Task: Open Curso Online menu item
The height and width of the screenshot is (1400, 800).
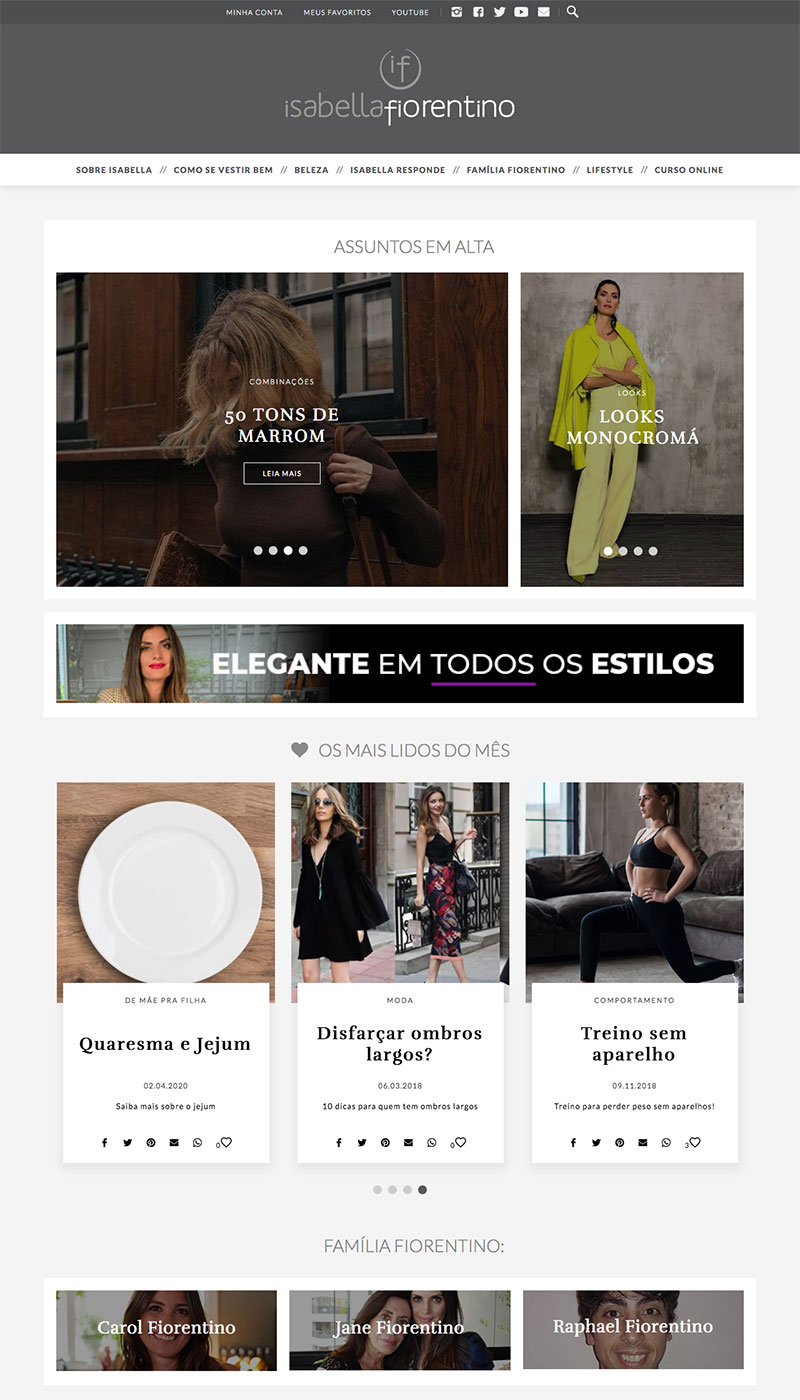Action: tap(688, 170)
